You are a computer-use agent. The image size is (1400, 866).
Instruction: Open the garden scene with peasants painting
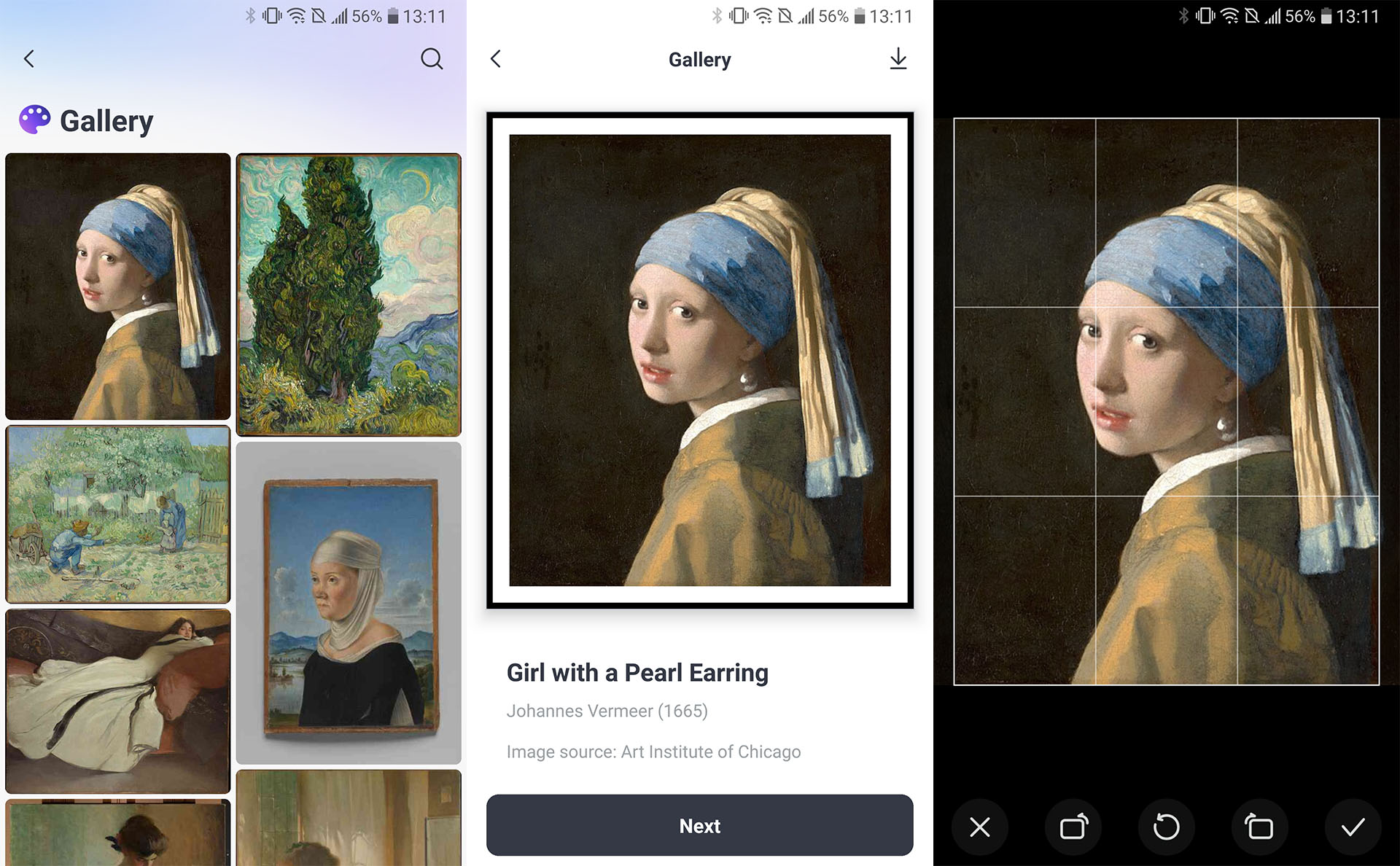coord(118,515)
